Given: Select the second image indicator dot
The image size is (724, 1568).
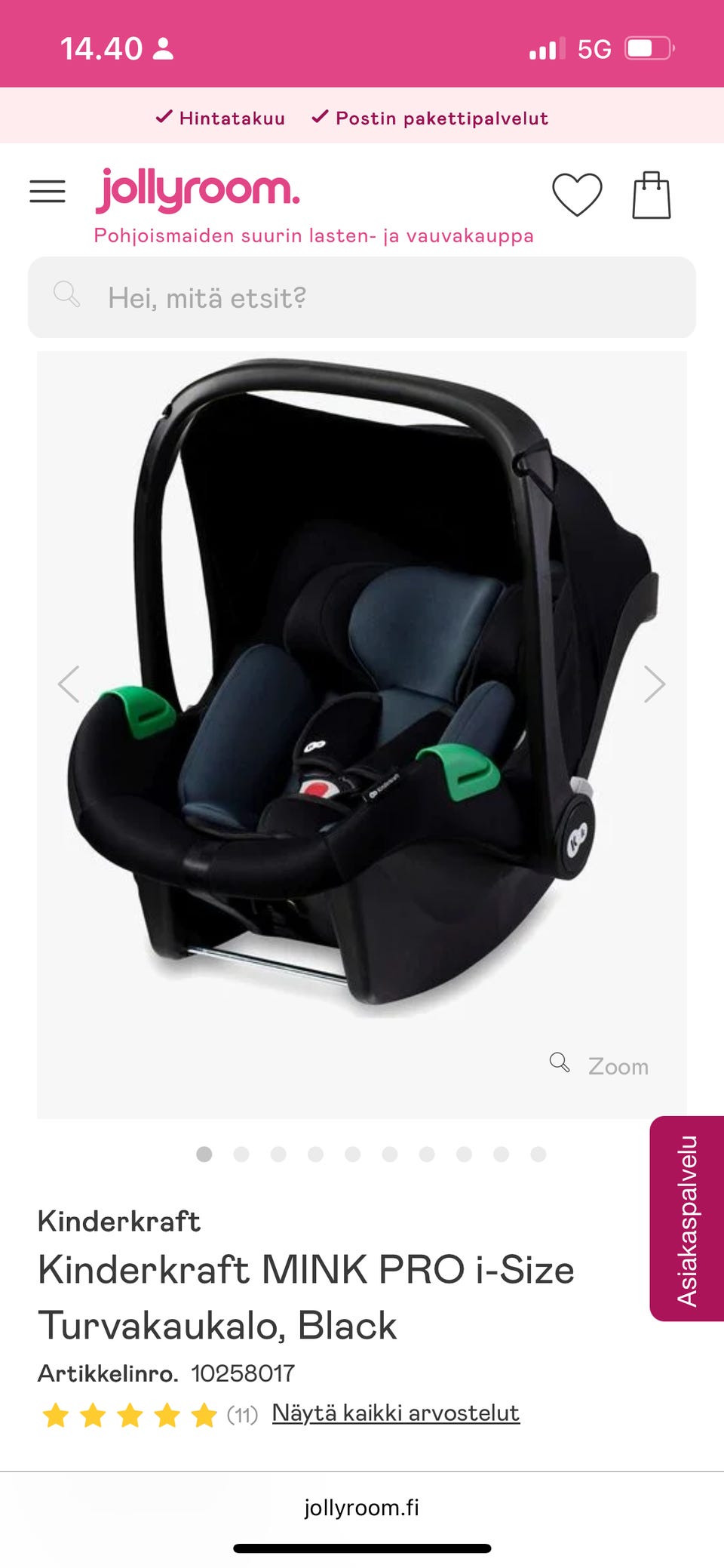Looking at the screenshot, I should click(241, 1154).
